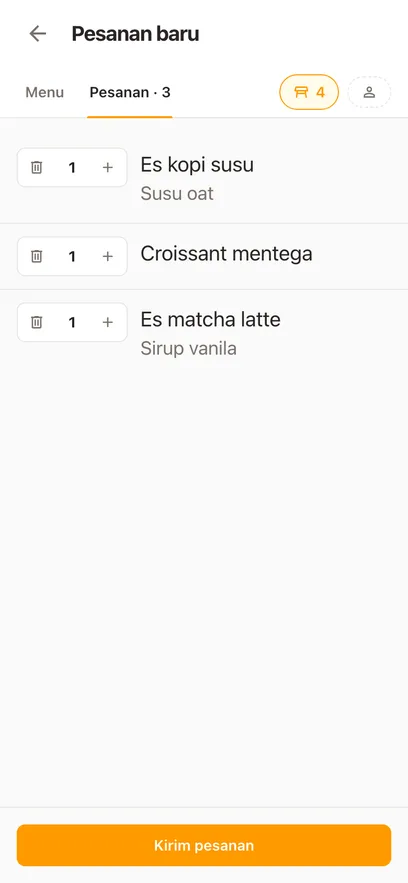Increase quantity of Es matcha latte
Viewport: 408px width, 883px height.
(x=107, y=322)
